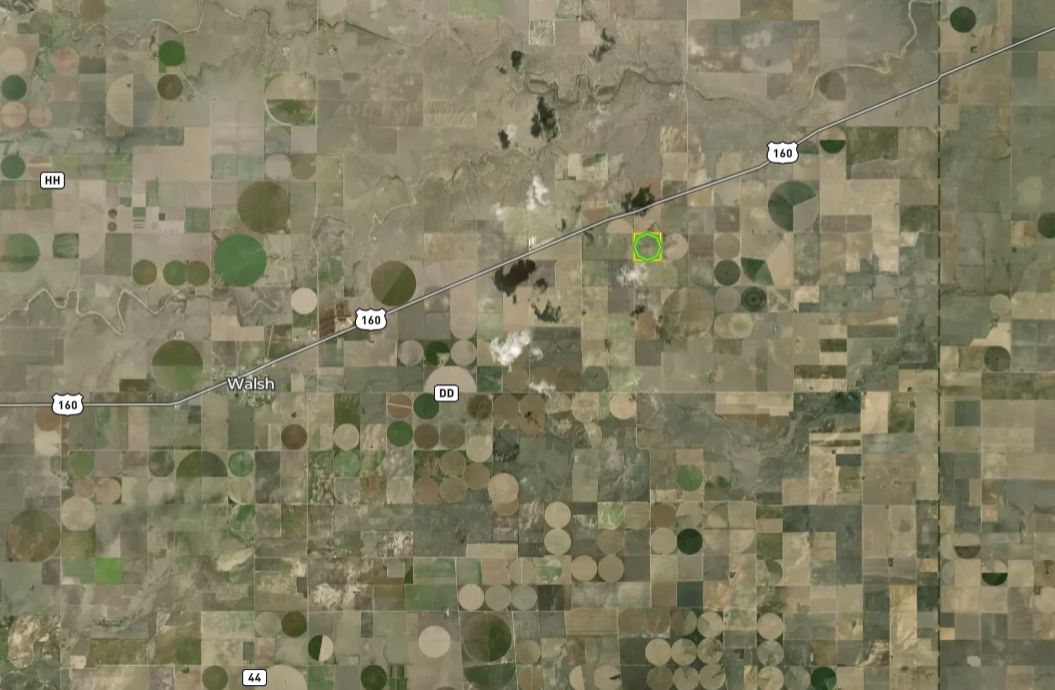This screenshot has height=690, width=1055.
Task: Select the highlighted green field boundary marker
Action: tap(648, 247)
